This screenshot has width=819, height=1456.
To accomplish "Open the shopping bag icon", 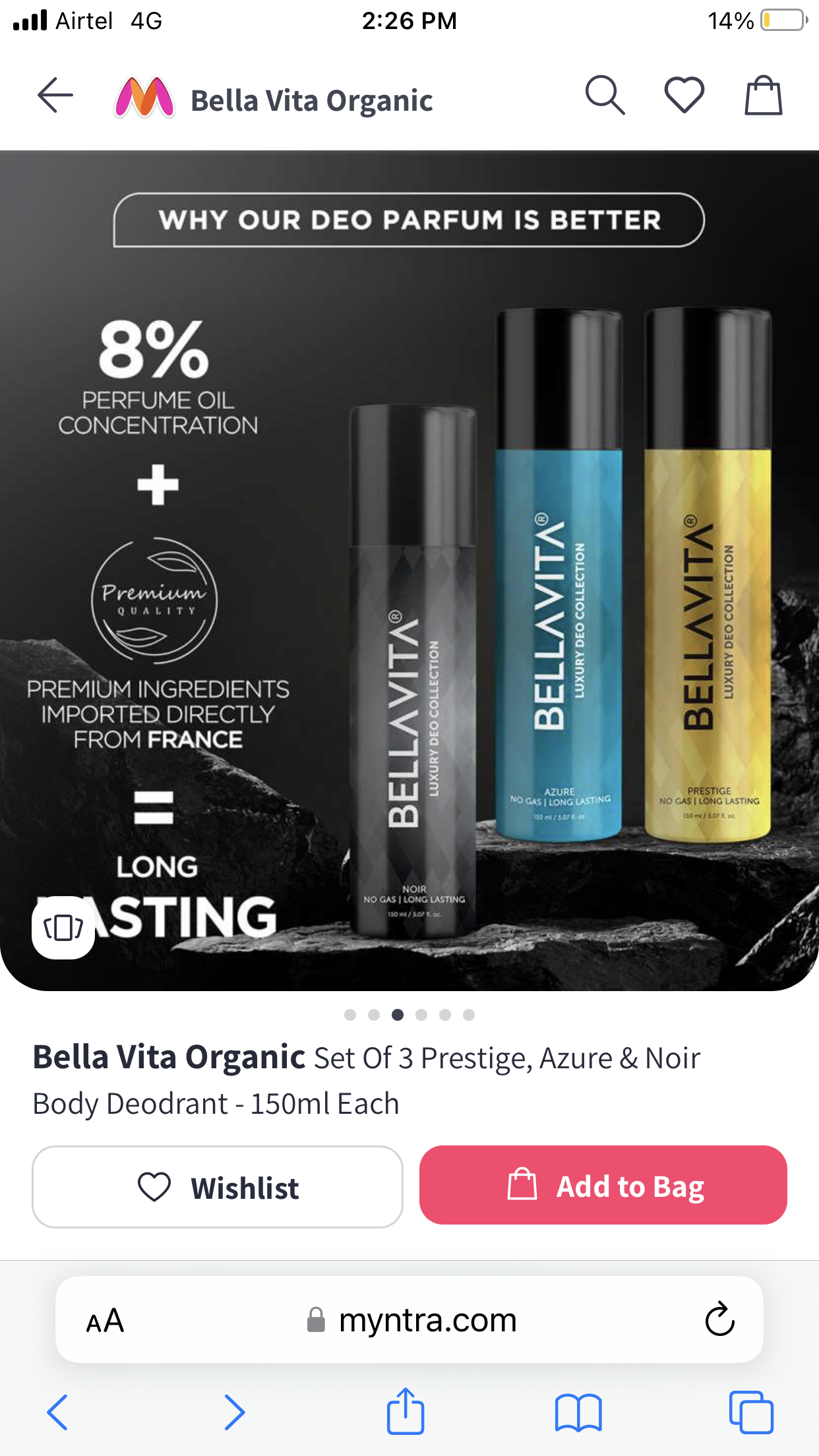I will tap(763, 96).
